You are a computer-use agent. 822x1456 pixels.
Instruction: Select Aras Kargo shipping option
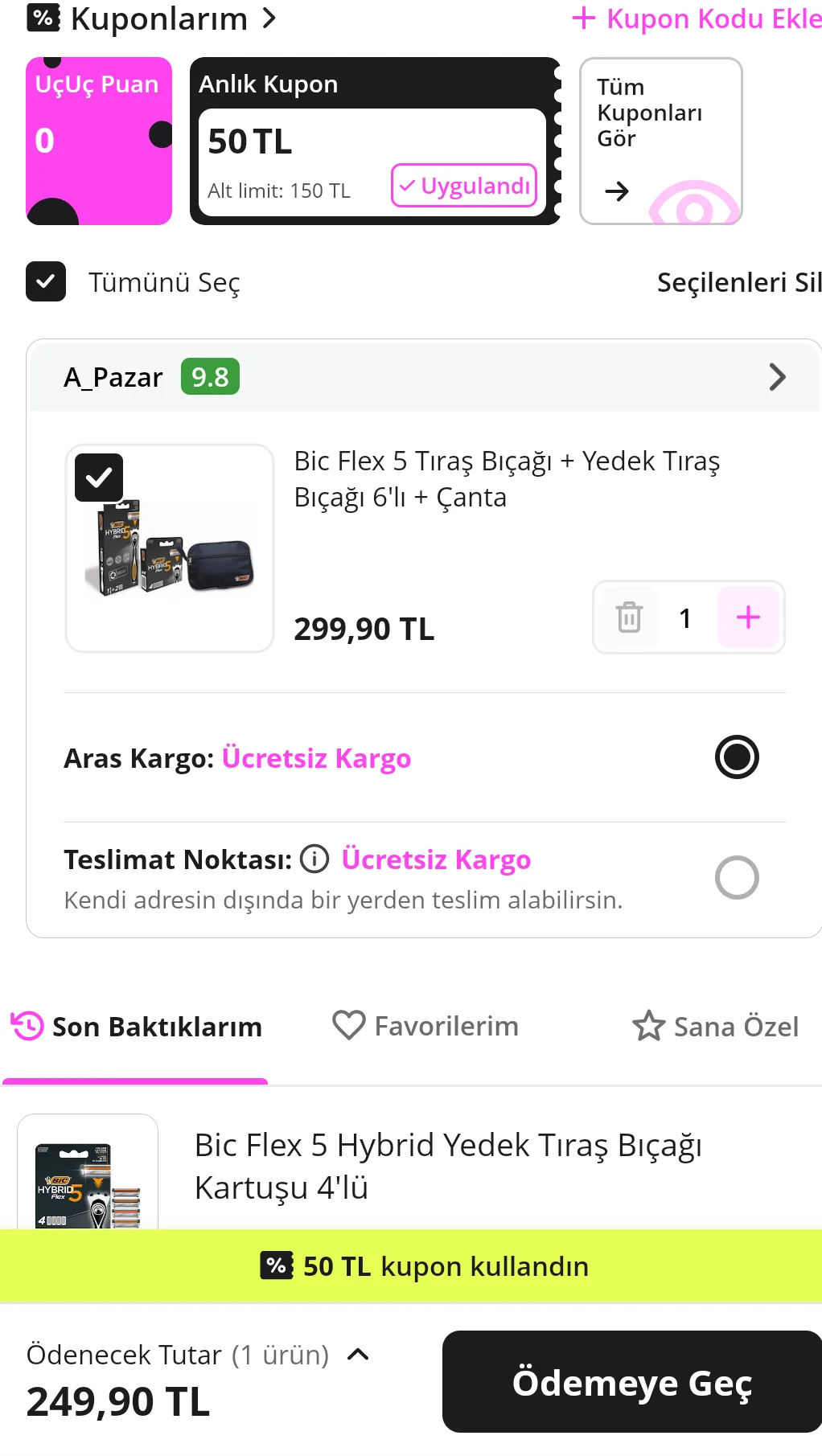(x=737, y=757)
